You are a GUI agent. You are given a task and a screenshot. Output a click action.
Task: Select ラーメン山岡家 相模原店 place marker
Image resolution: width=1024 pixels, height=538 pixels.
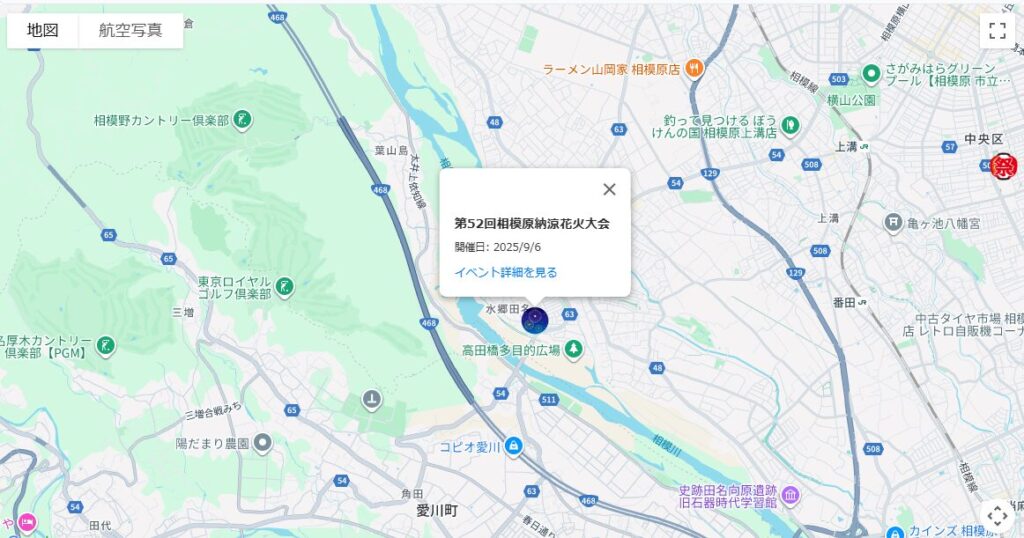point(694,69)
